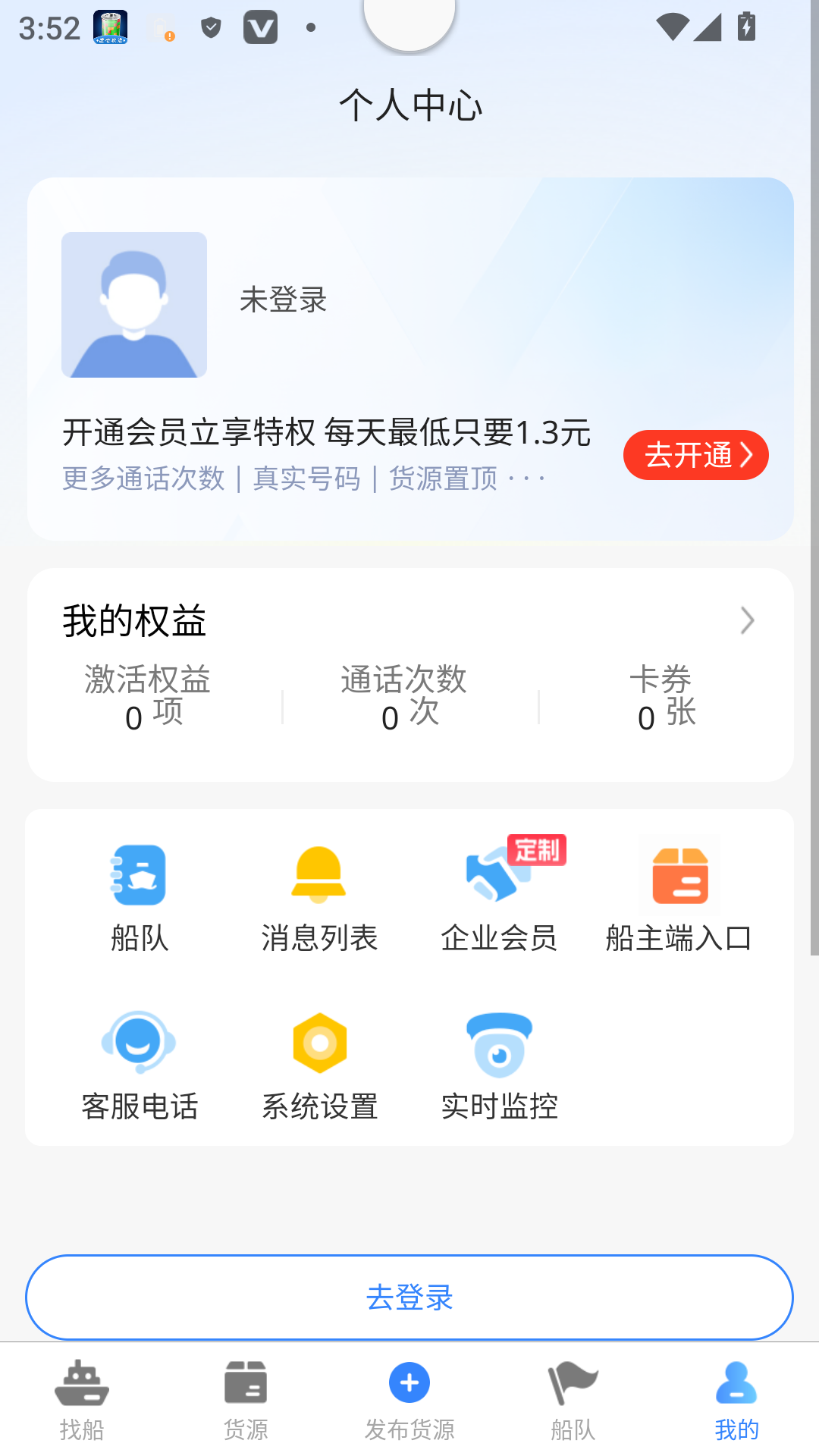Screen dimensions: 819x1456
Task: Expand 我的权益 via the right chevron
Action: (x=747, y=620)
